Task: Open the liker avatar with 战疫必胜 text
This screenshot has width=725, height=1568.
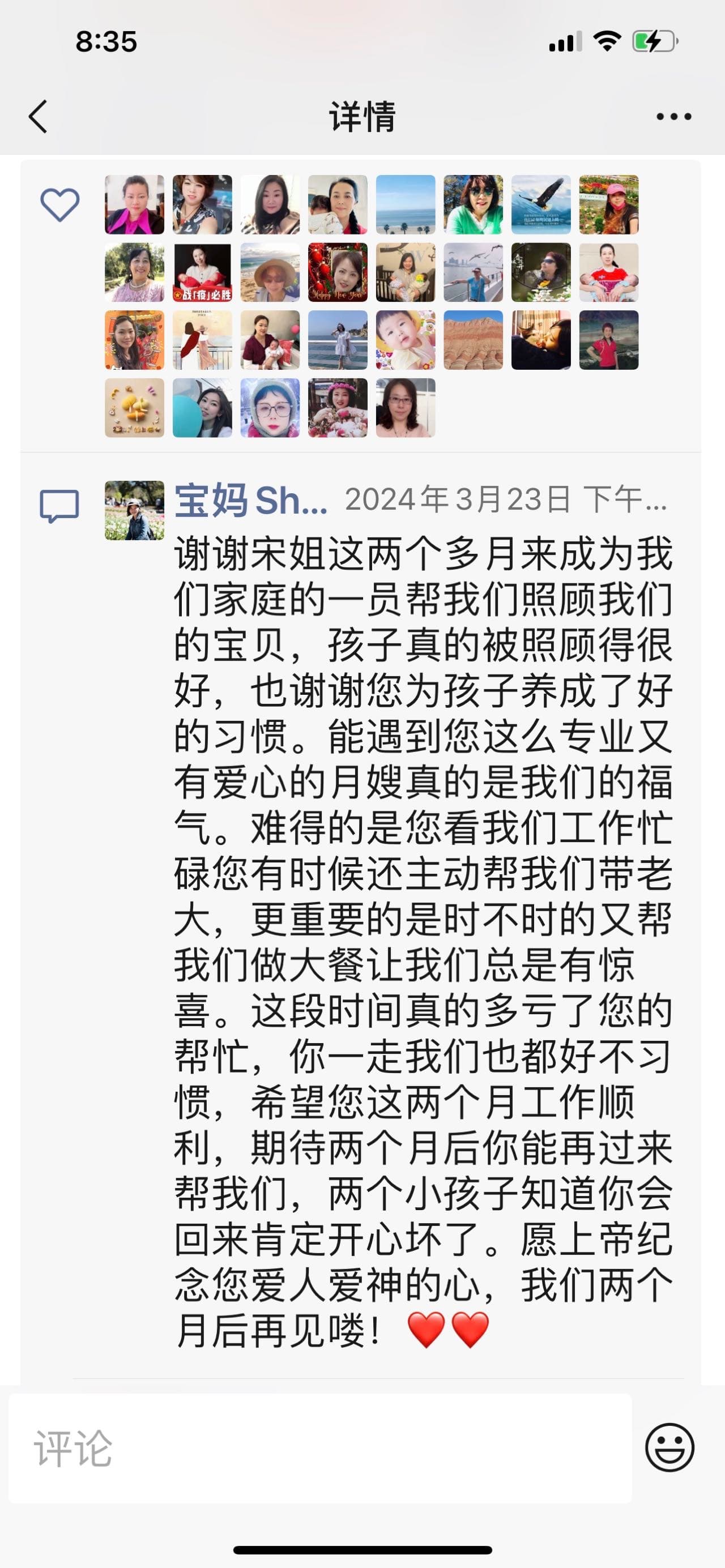Action: point(202,272)
